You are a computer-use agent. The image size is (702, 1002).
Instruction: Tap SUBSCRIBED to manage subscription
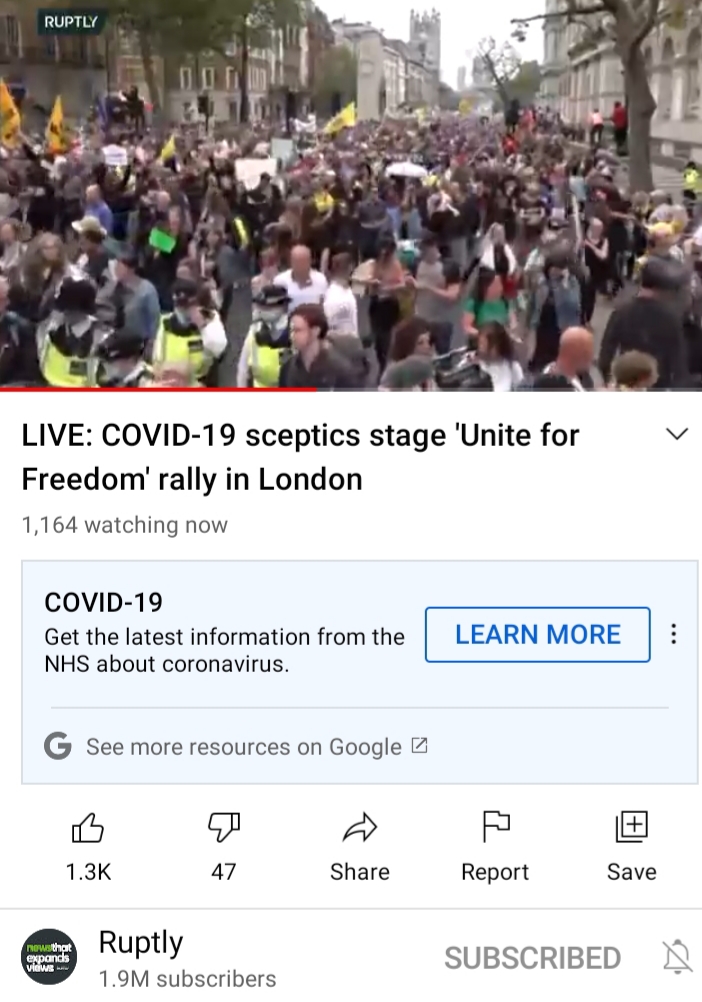point(532,958)
